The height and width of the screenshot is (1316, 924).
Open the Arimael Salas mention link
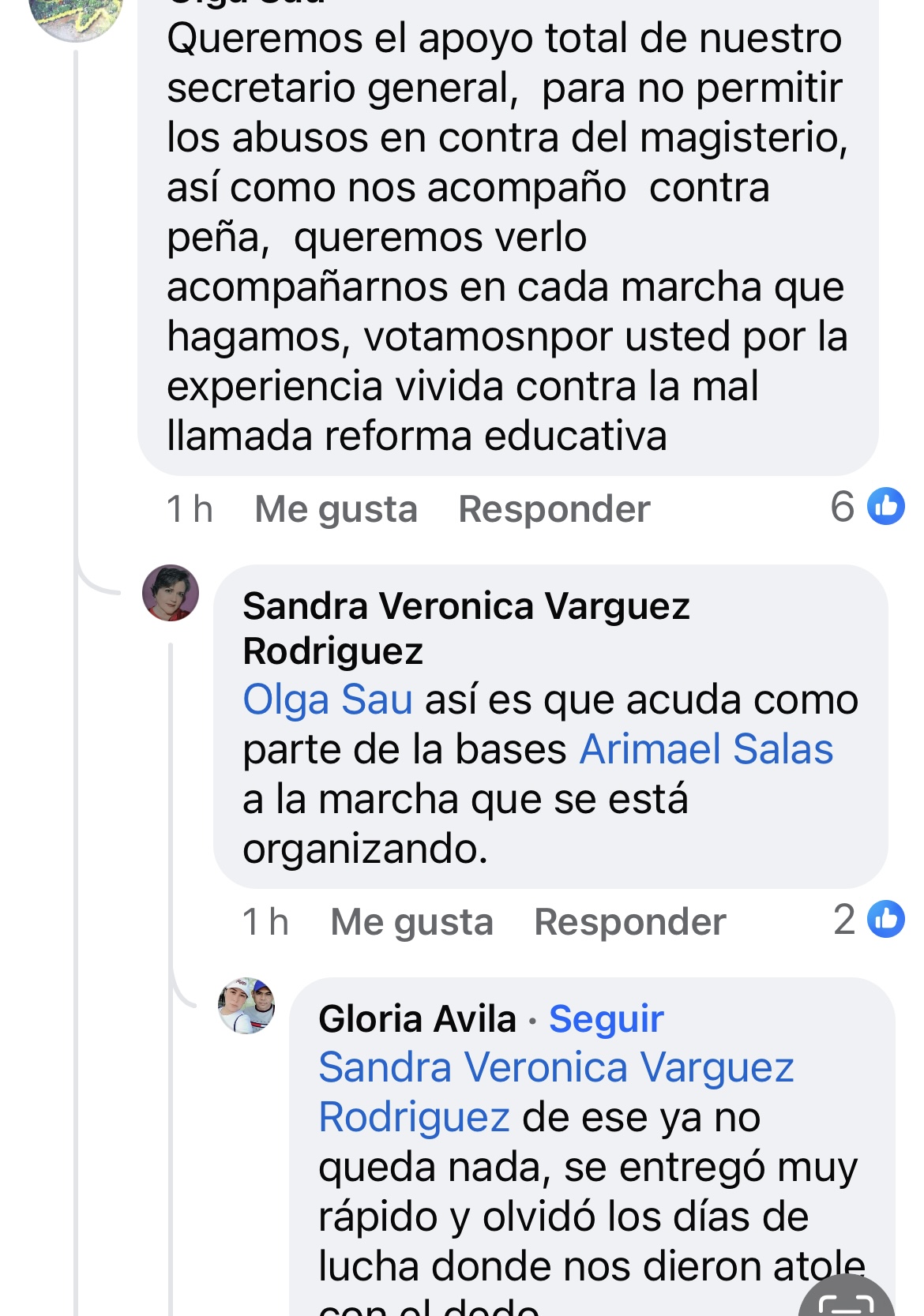tap(706, 749)
